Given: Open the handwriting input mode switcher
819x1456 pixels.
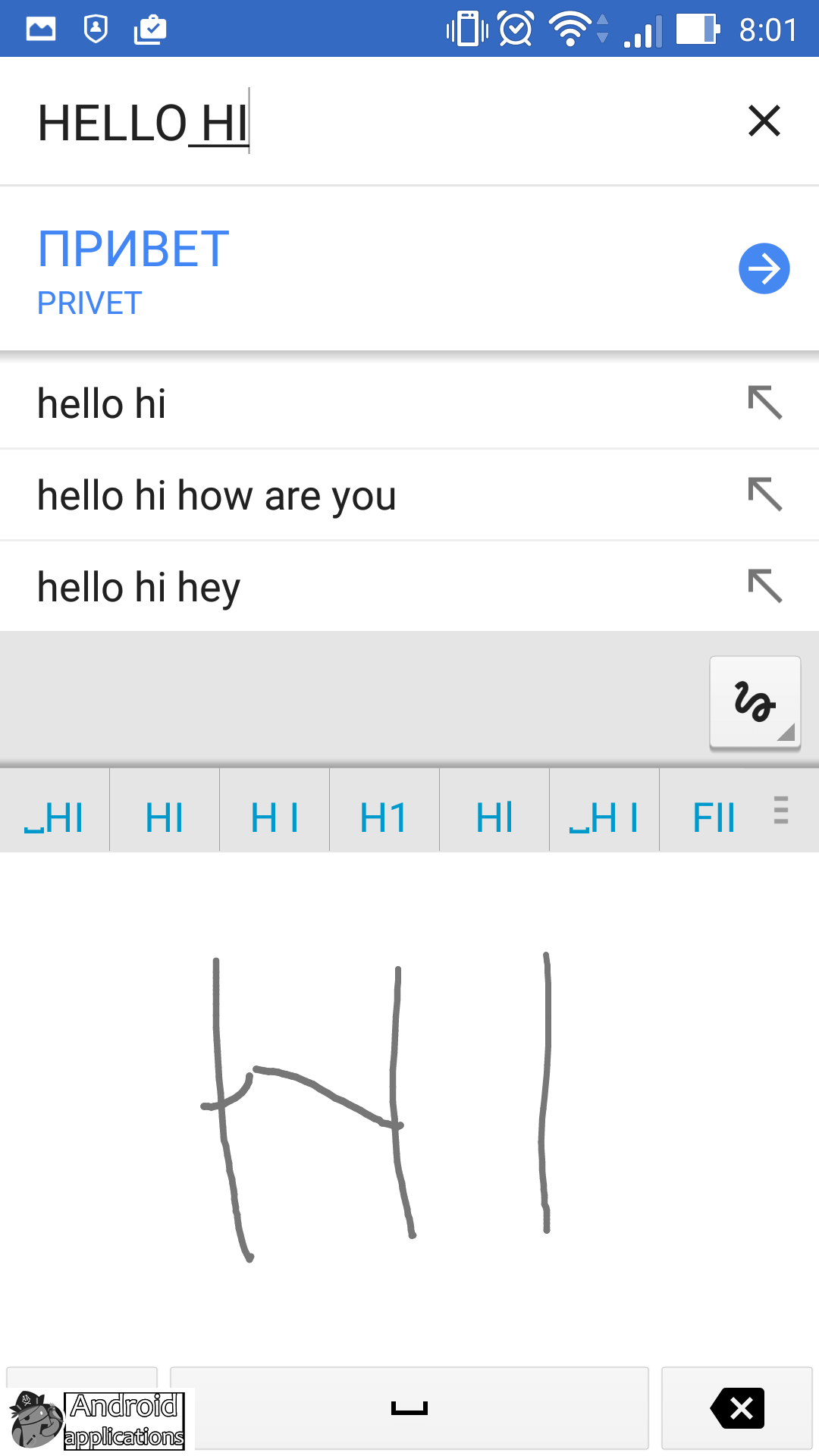Looking at the screenshot, I should point(755,702).
